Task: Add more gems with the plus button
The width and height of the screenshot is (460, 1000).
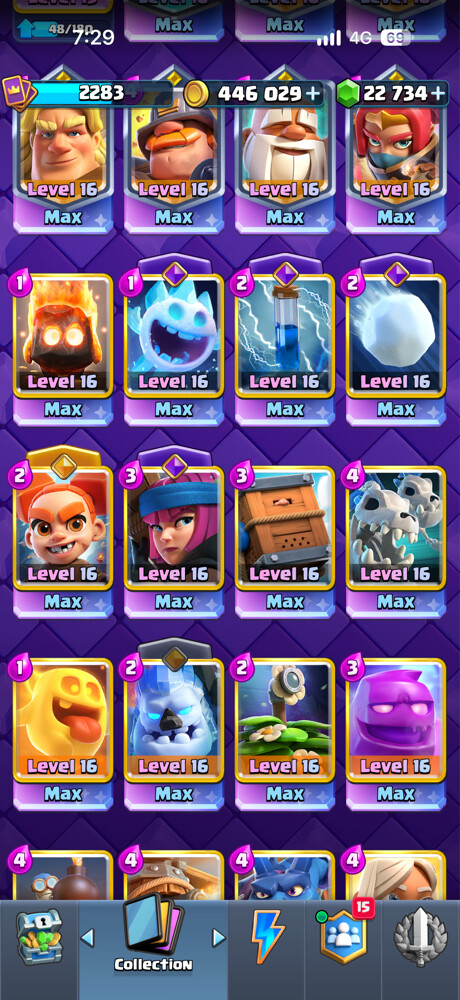Action: tap(438, 94)
